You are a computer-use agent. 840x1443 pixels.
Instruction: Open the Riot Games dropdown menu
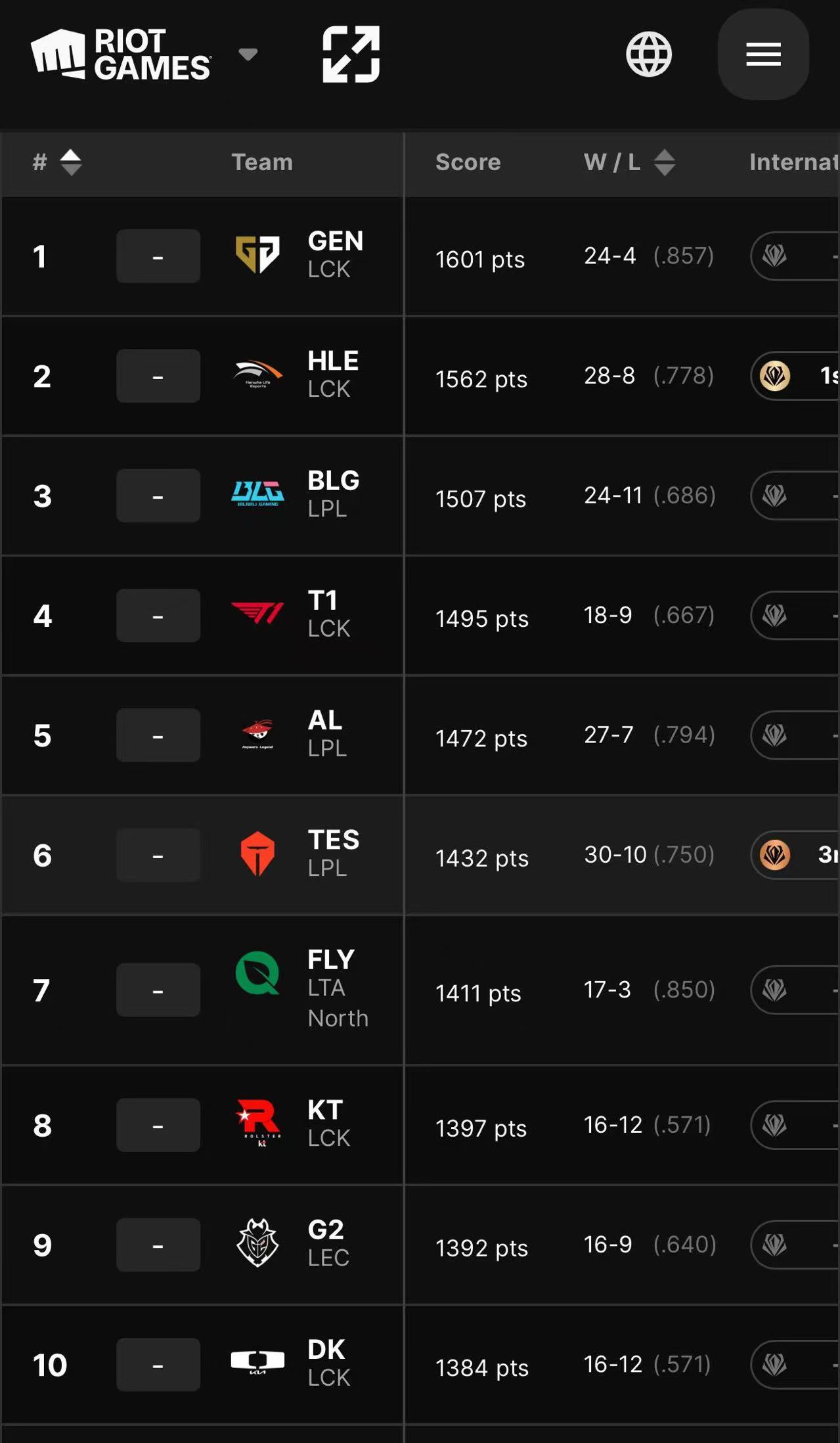248,54
